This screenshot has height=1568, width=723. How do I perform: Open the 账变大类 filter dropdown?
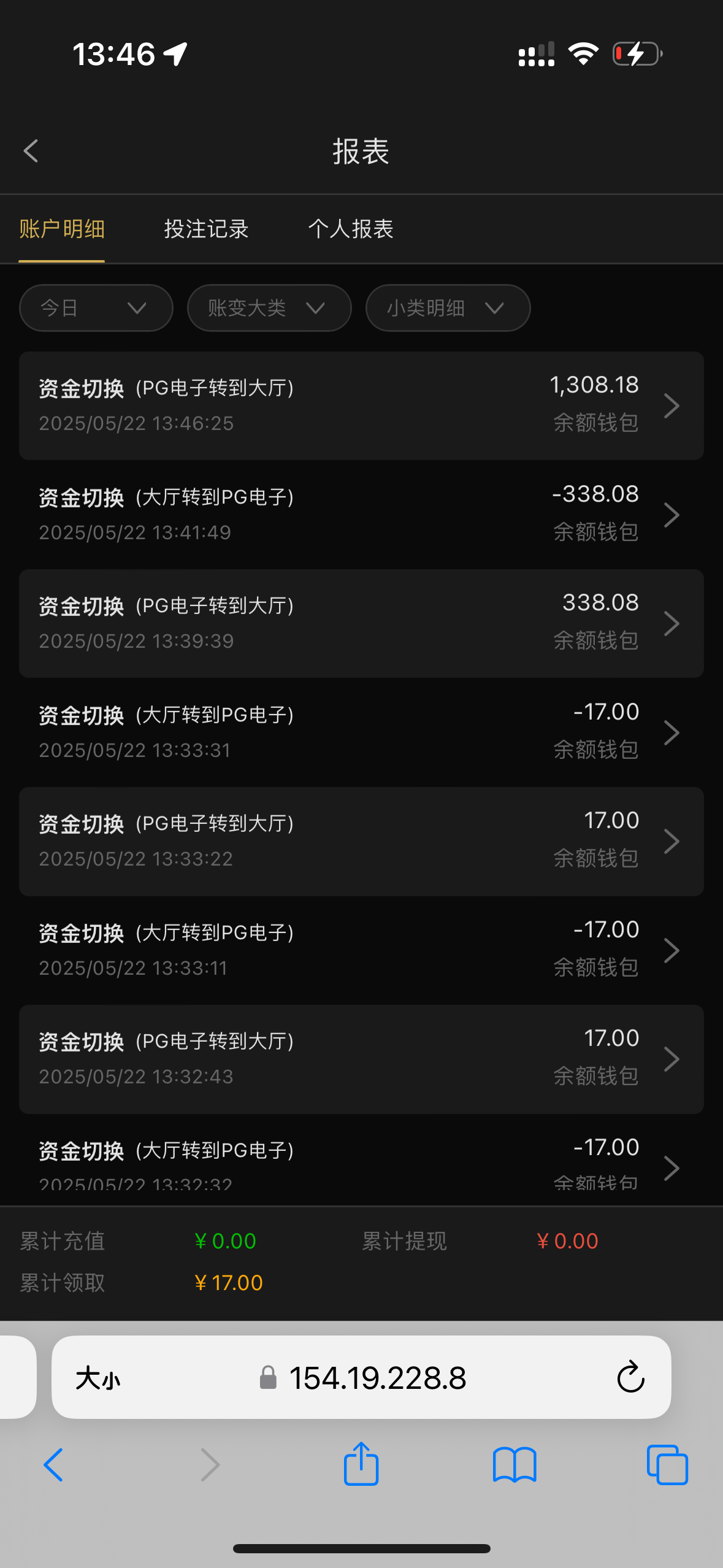(x=269, y=308)
